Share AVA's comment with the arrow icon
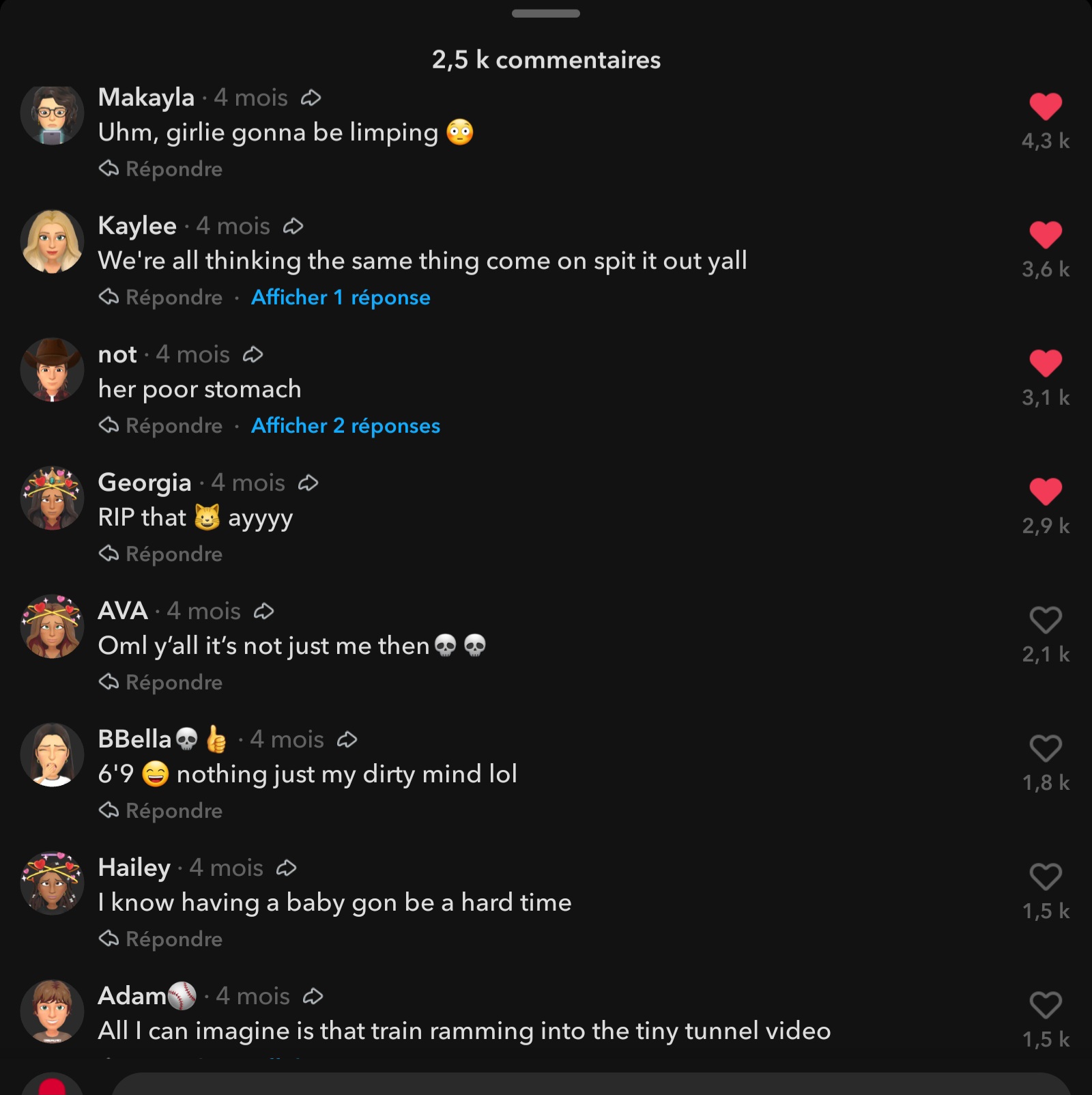Screen dimensions: 1092x1095 pyautogui.click(x=264, y=611)
